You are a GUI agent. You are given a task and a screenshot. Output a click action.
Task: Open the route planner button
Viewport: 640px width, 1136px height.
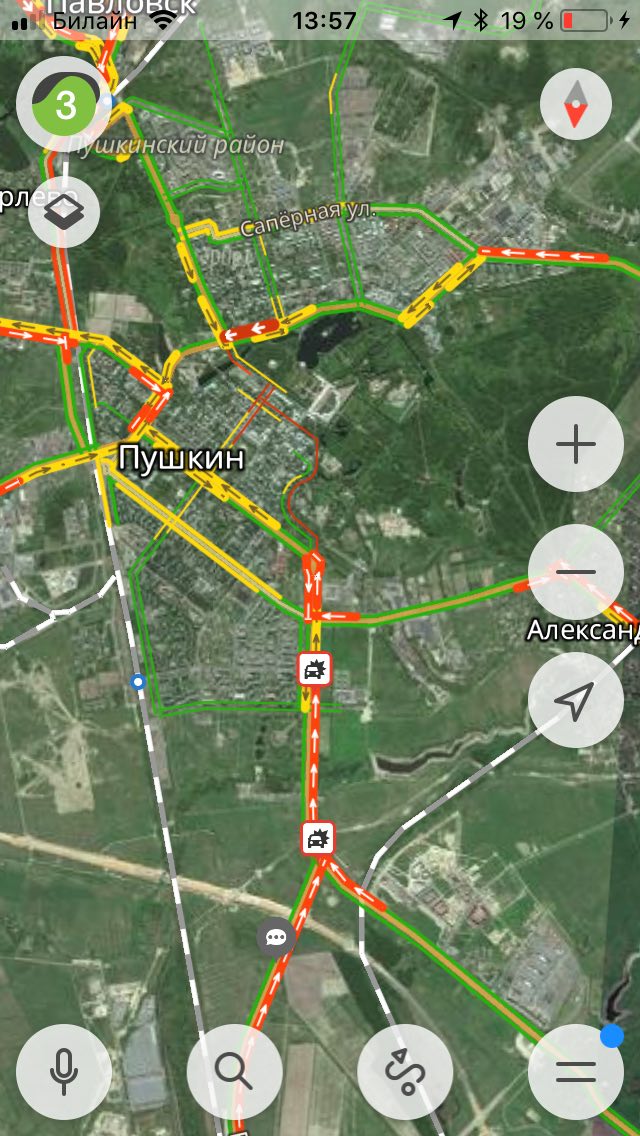[x=405, y=1071]
